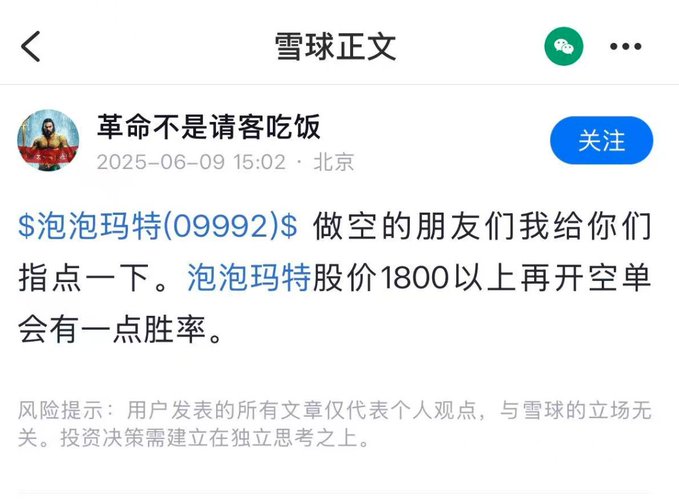Image resolution: width=679 pixels, height=500 pixels.
Task: Share this post to WeChat
Action: pyautogui.click(x=564, y=46)
